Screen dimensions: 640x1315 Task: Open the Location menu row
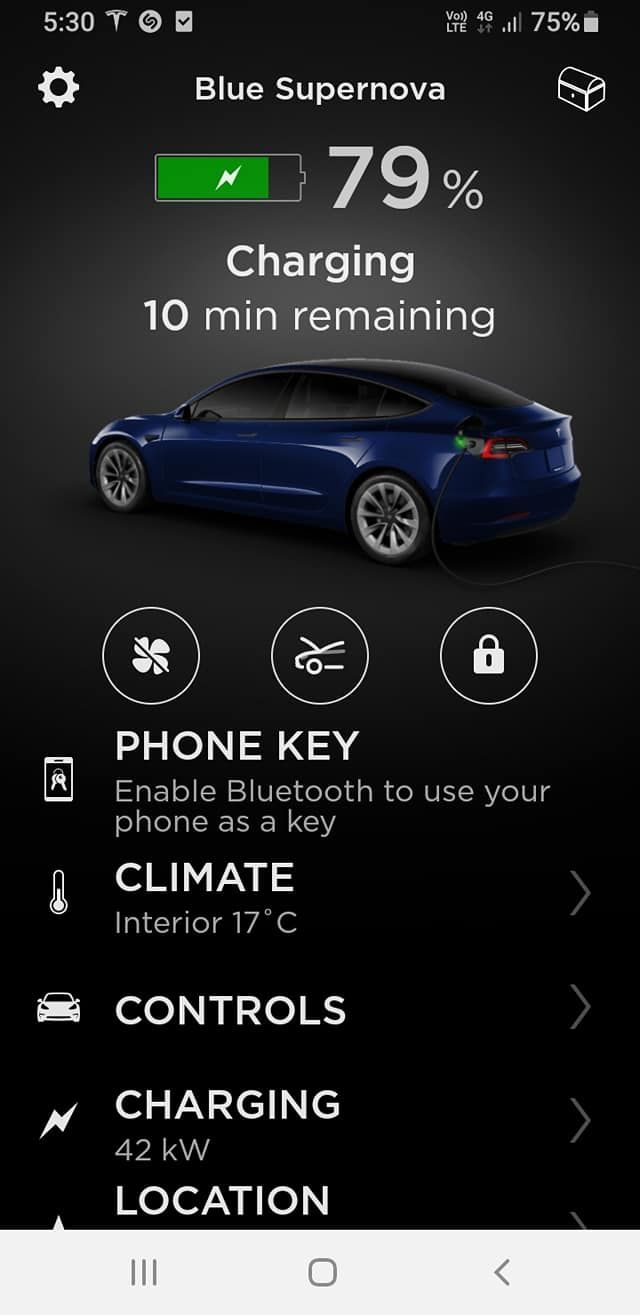(x=320, y=1203)
